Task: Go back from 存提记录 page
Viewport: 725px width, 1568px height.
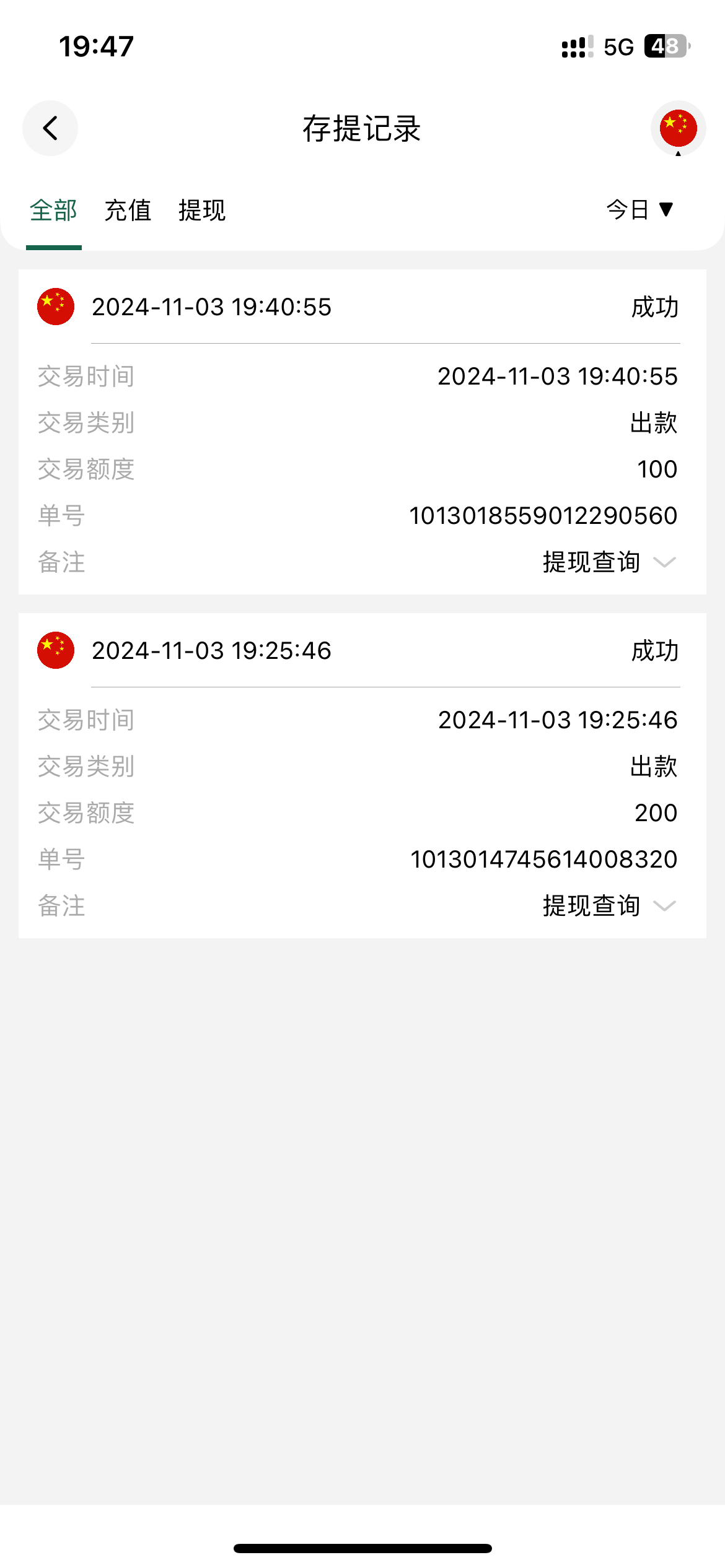Action: pos(50,128)
